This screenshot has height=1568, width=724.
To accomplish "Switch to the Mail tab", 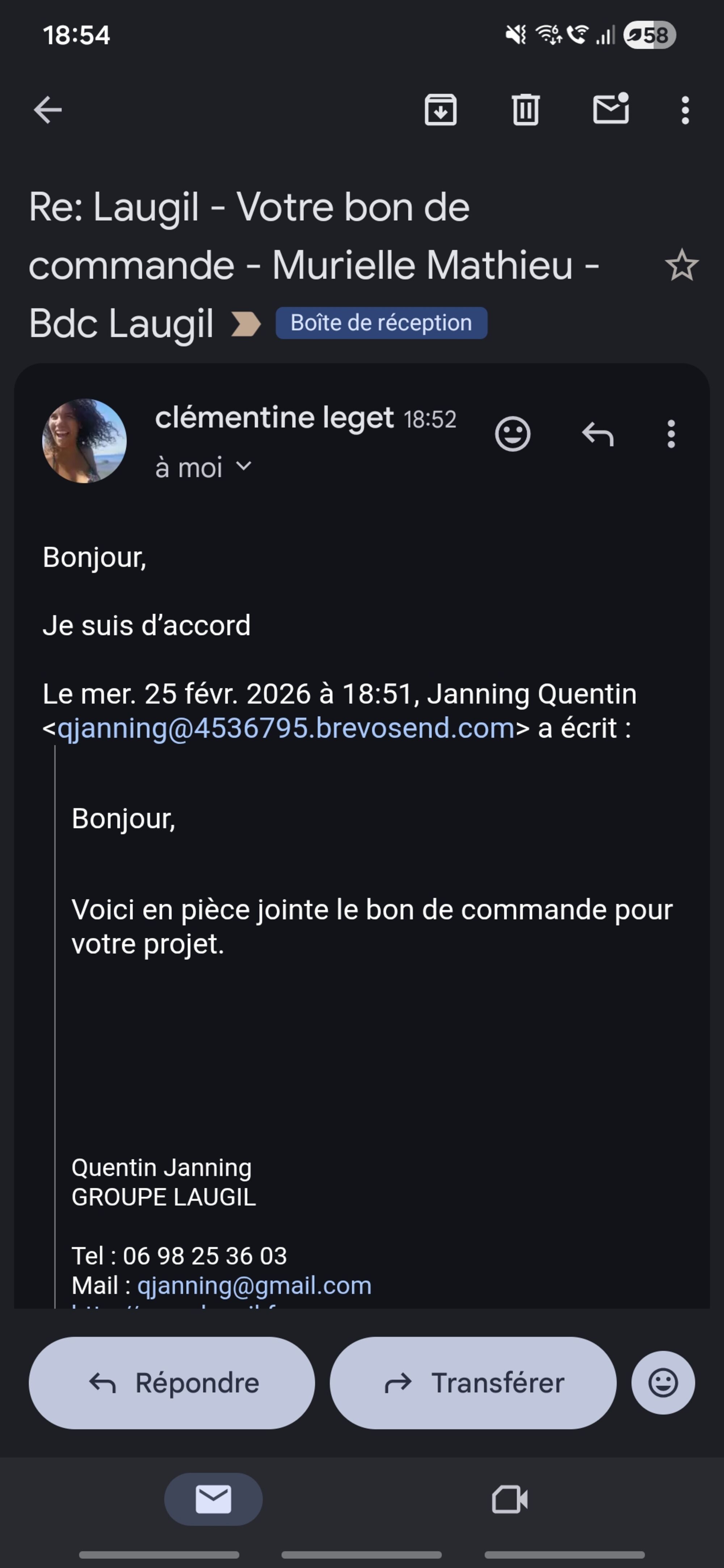I will point(213,1499).
